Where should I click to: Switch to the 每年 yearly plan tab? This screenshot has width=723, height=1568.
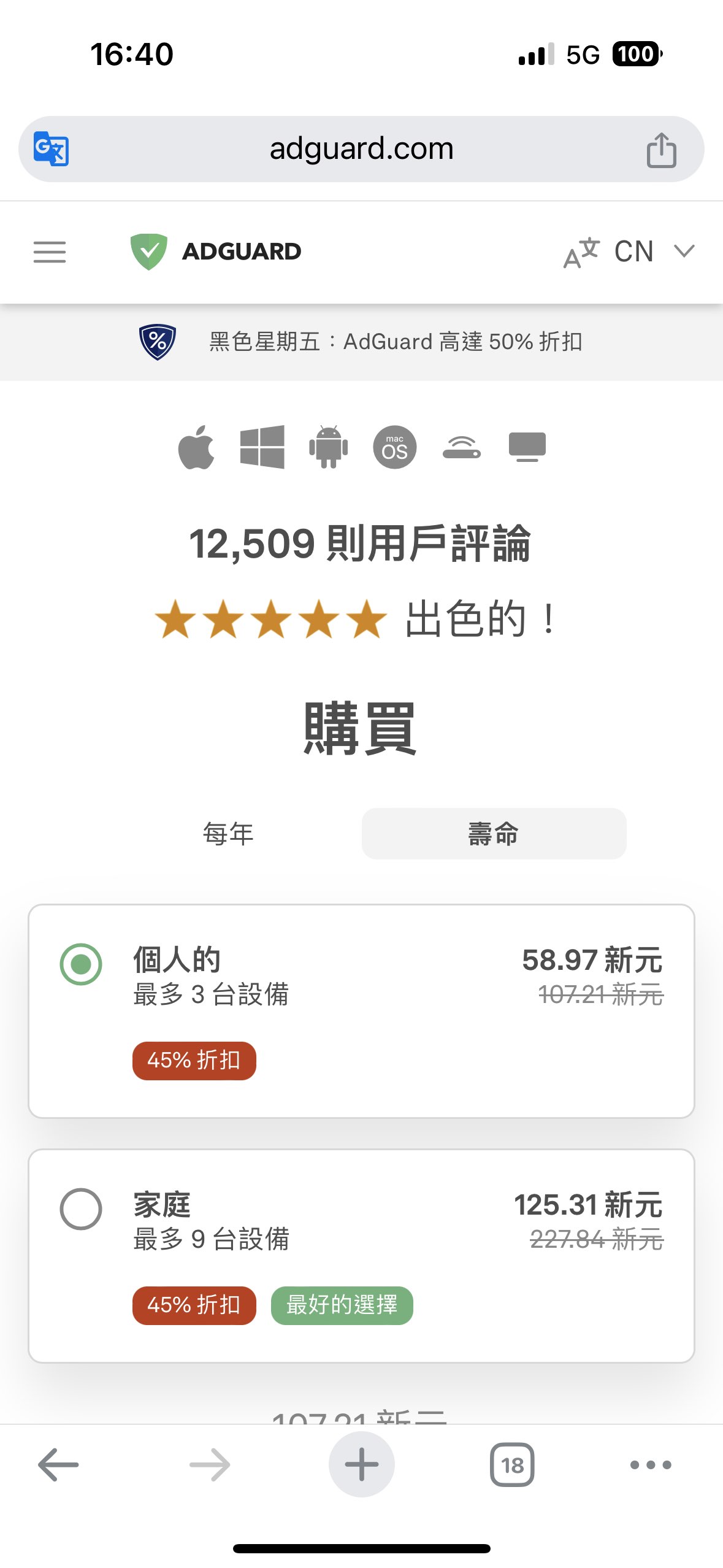coord(228,834)
